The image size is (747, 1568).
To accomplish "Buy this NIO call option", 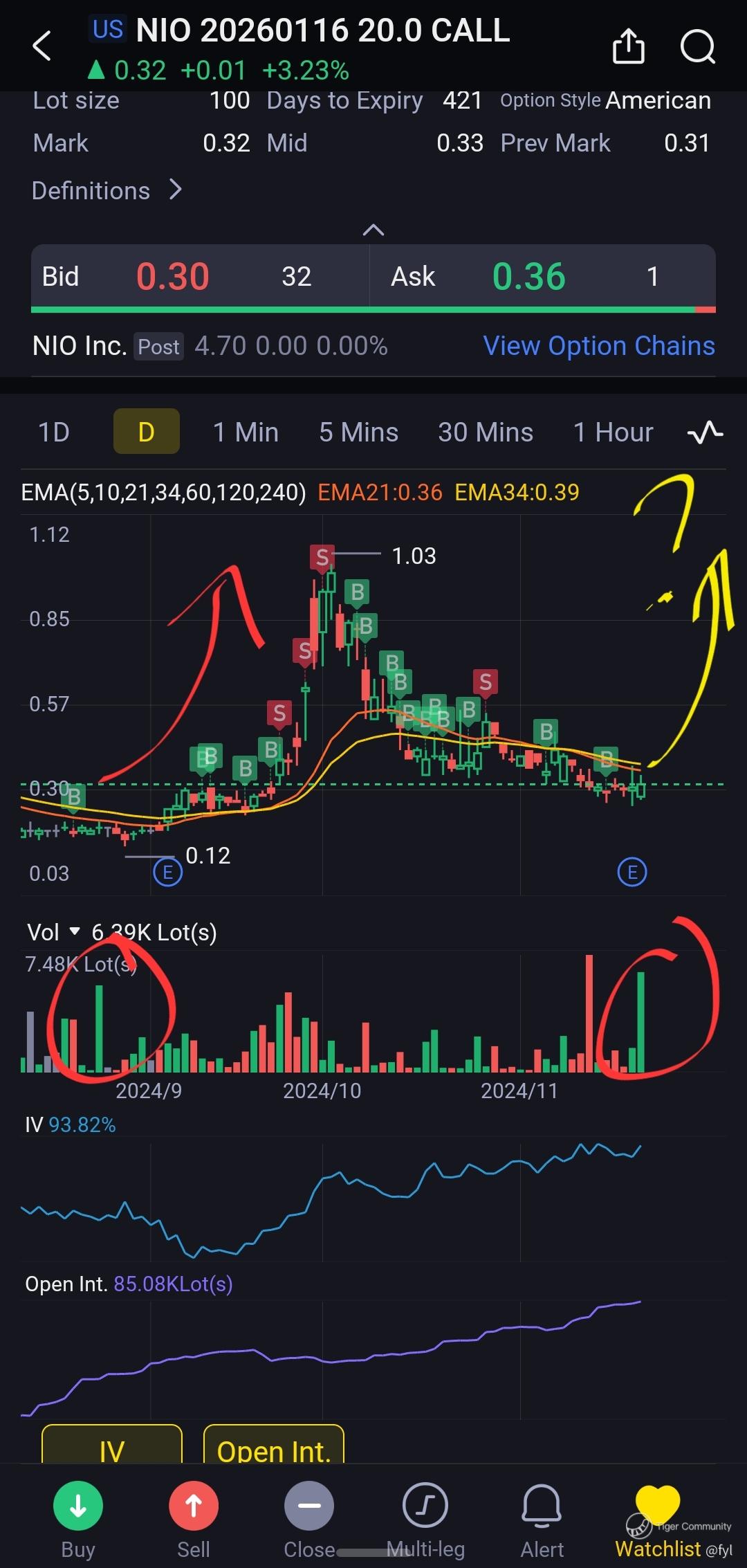I will 78,1519.
